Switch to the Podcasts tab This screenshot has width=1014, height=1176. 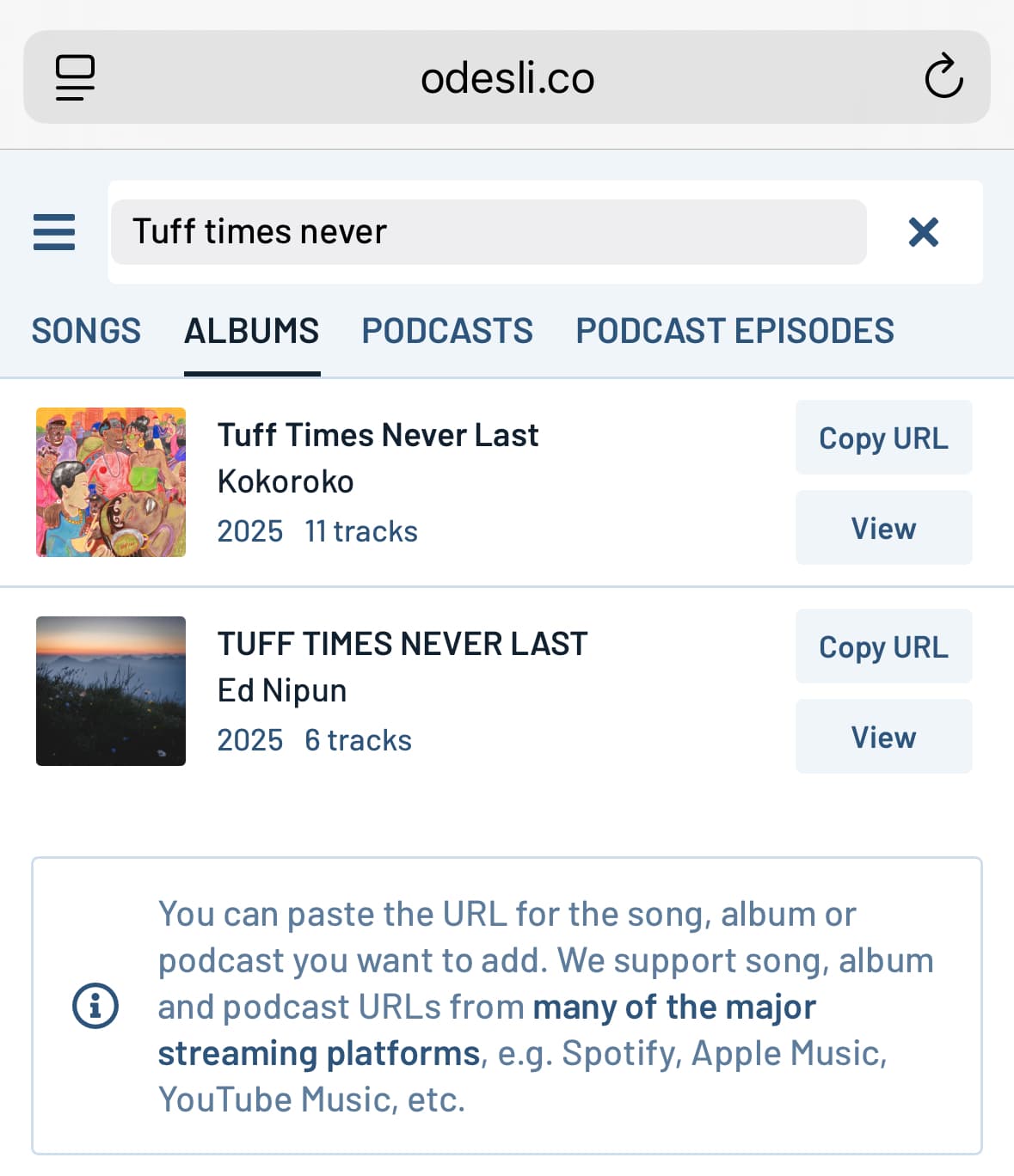[x=446, y=331]
